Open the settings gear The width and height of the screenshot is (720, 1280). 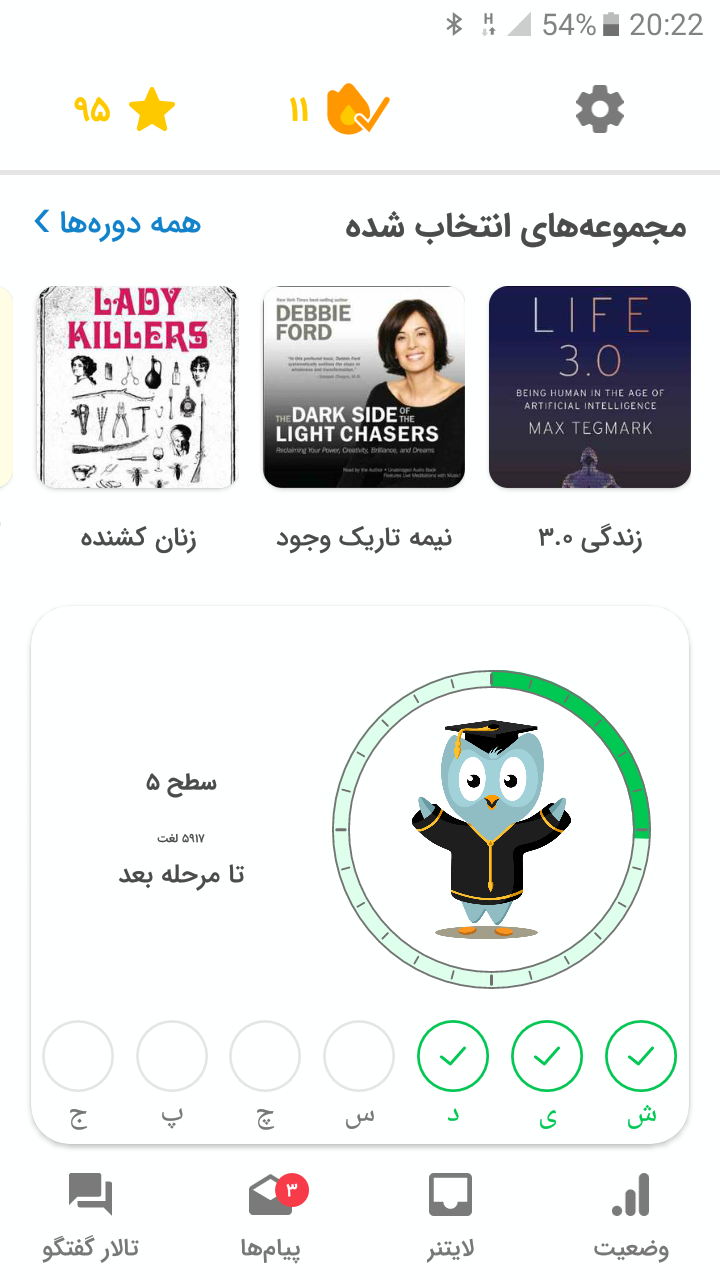click(x=600, y=108)
